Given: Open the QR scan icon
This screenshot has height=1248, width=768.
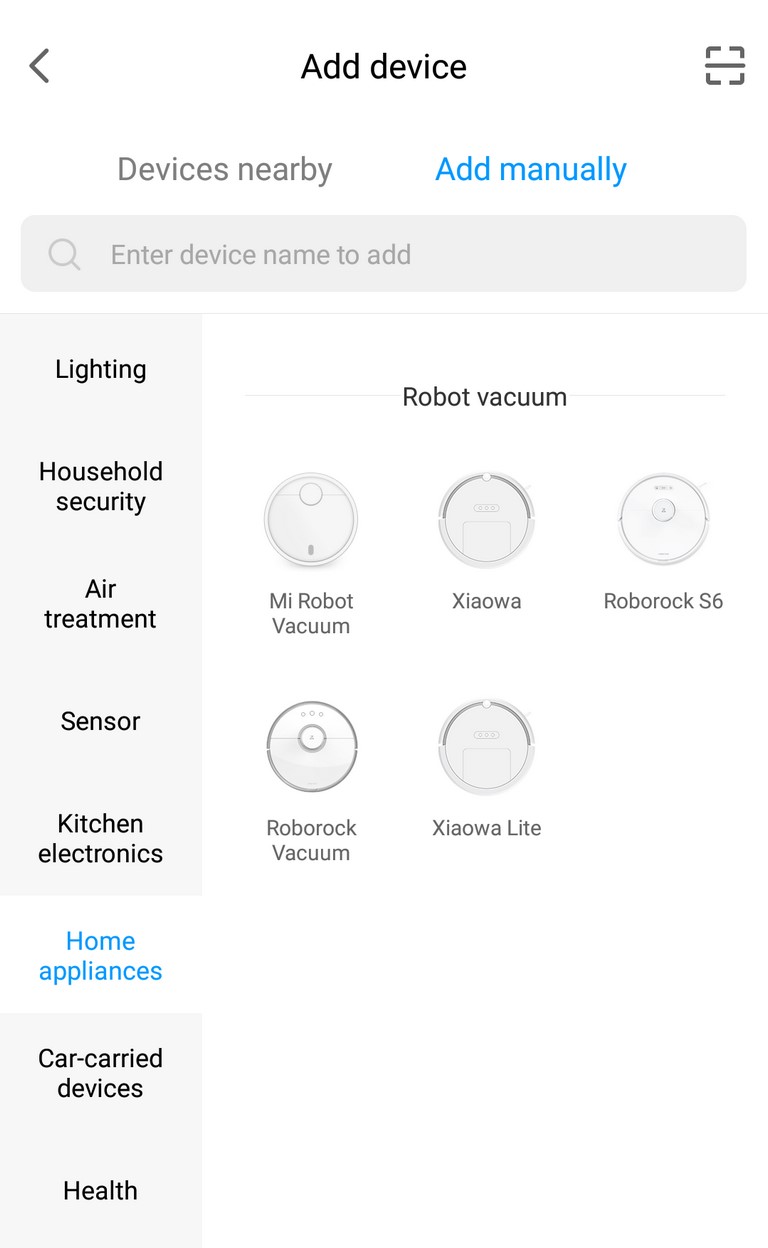Looking at the screenshot, I should point(725,66).
